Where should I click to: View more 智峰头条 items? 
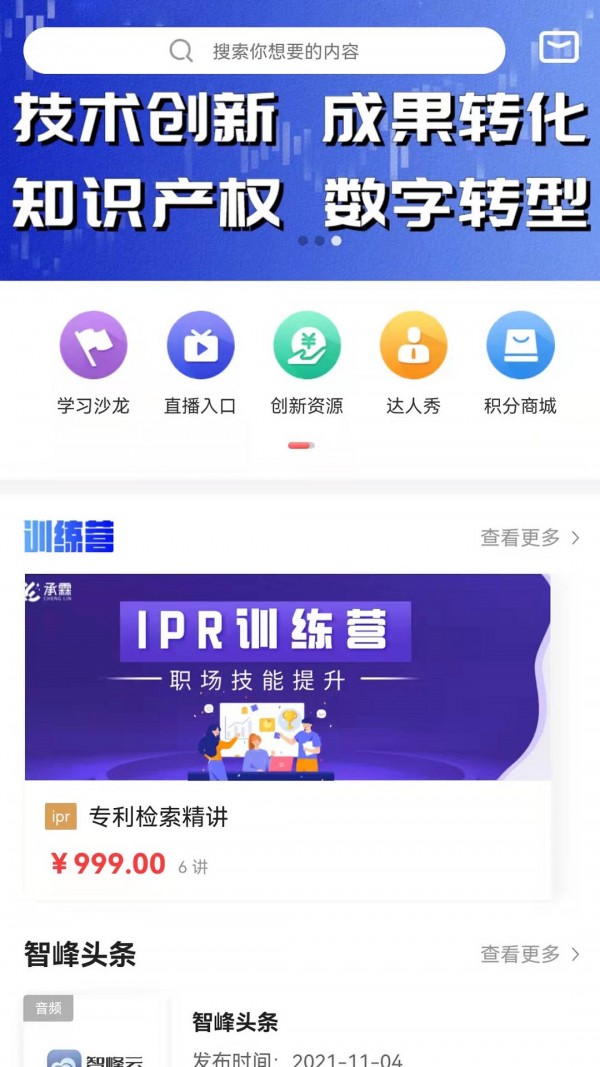point(530,955)
